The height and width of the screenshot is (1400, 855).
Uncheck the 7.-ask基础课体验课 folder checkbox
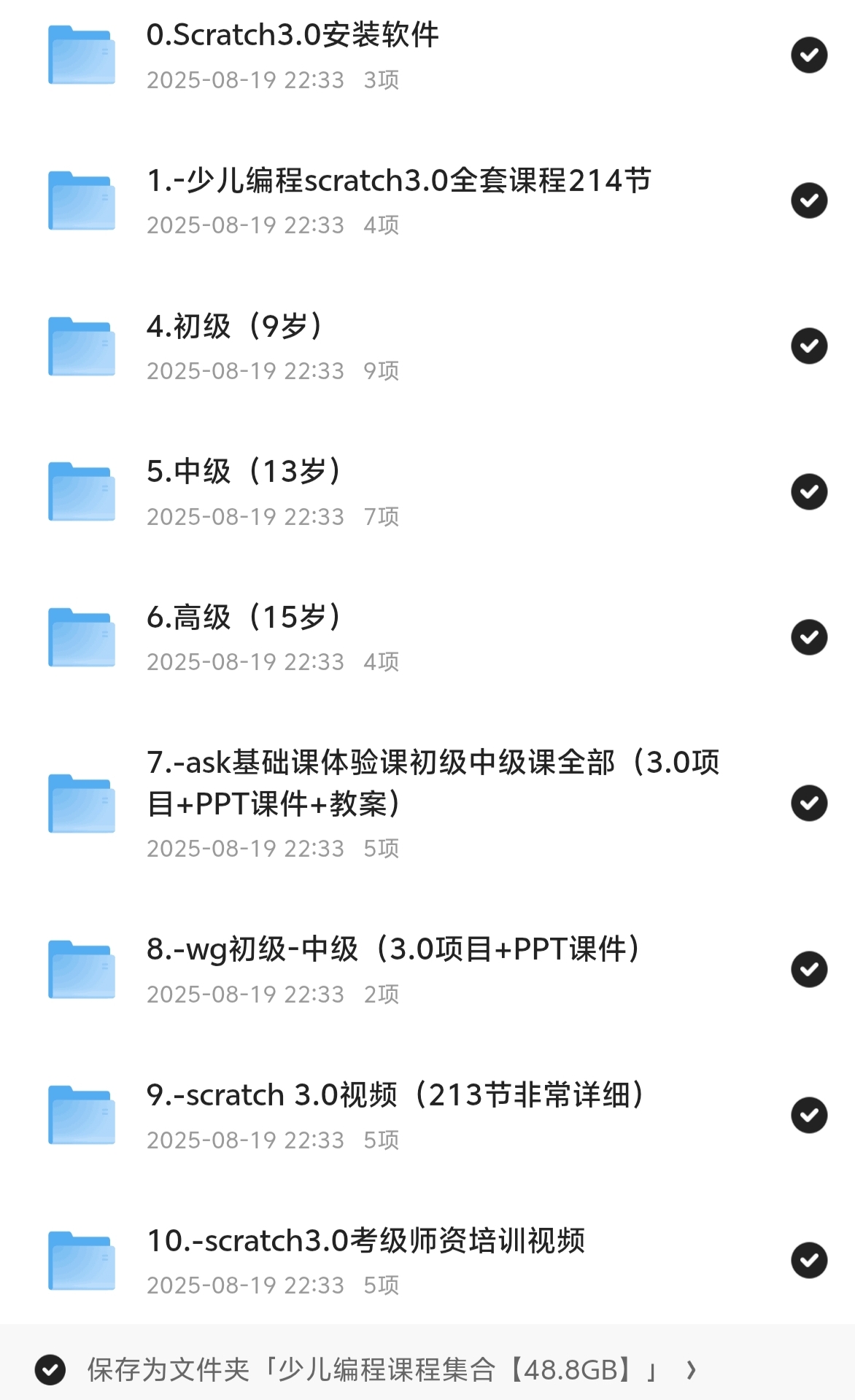click(809, 804)
